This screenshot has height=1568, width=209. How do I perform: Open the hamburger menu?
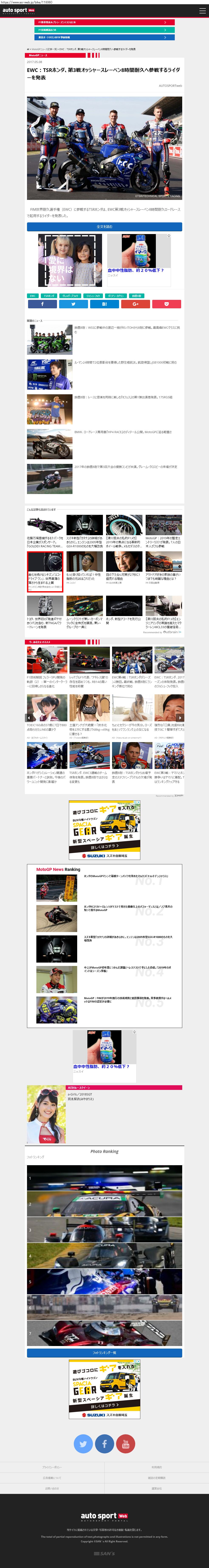202,10
